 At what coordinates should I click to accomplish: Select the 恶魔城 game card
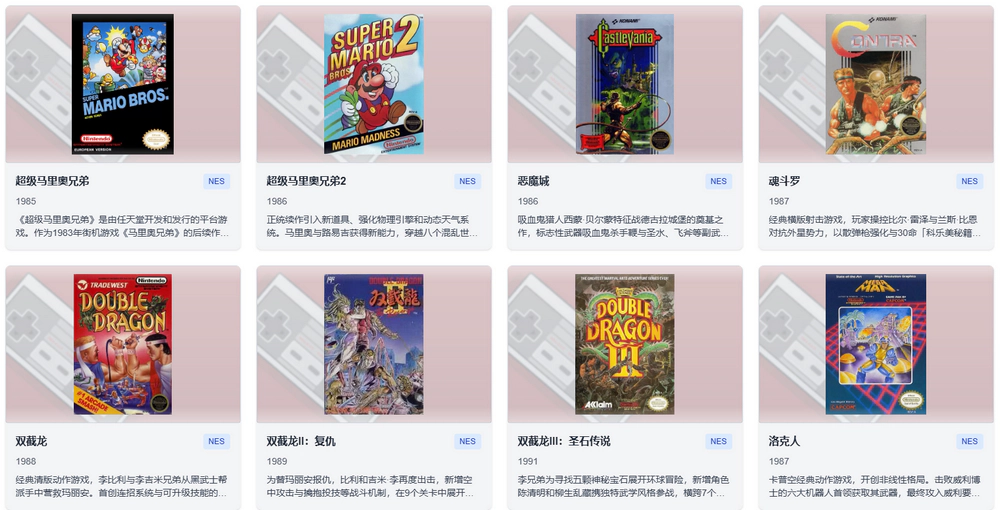pyautogui.click(x=624, y=85)
